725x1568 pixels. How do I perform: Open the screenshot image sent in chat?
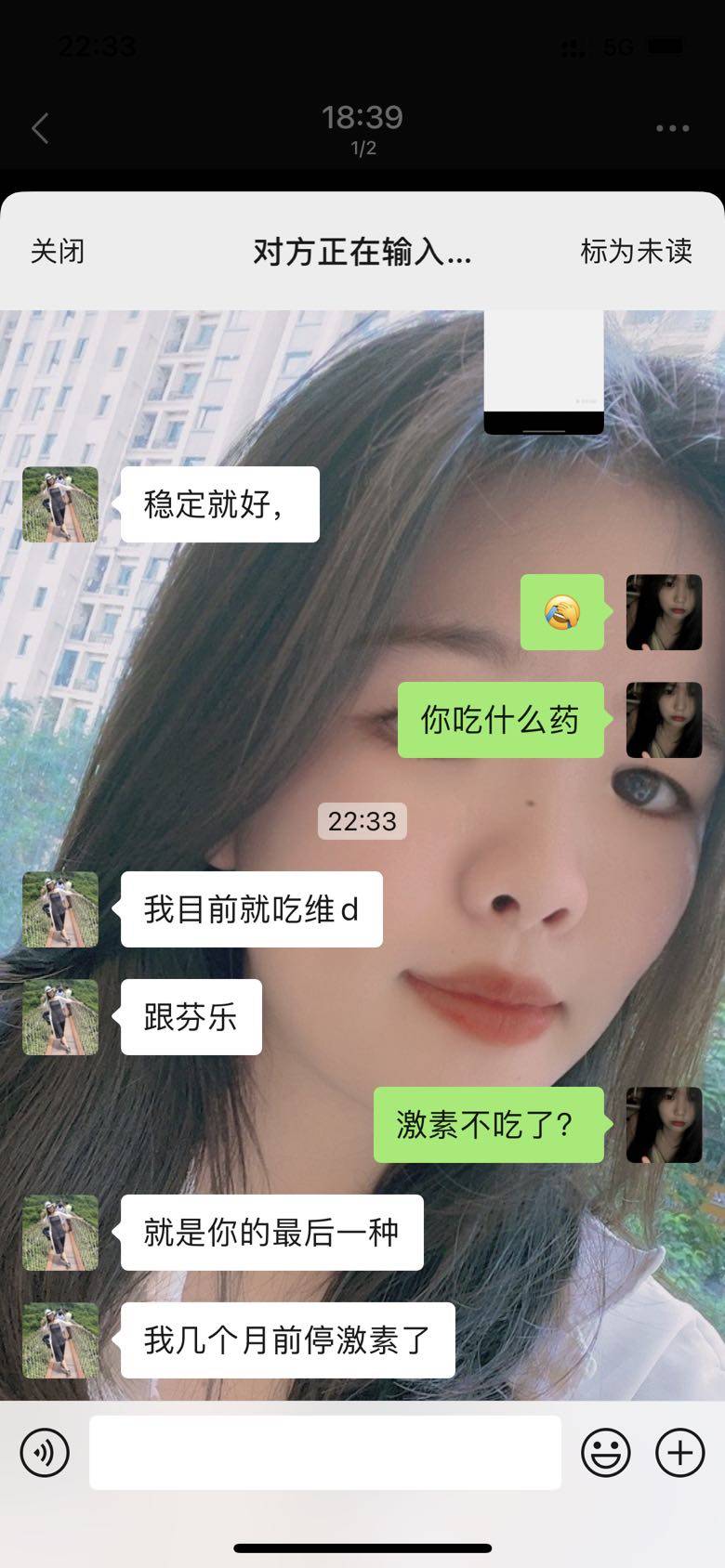(x=544, y=372)
